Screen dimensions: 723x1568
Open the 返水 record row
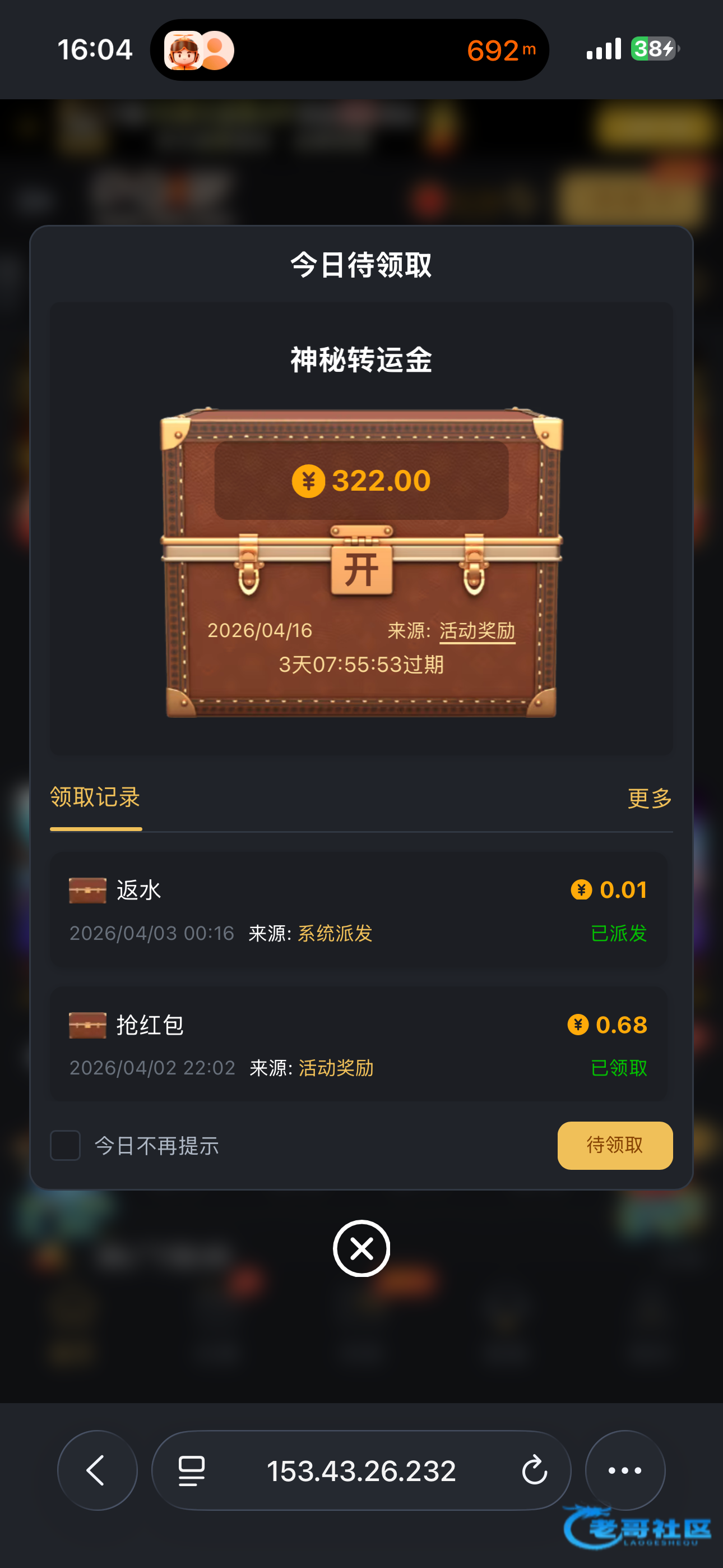point(359,911)
